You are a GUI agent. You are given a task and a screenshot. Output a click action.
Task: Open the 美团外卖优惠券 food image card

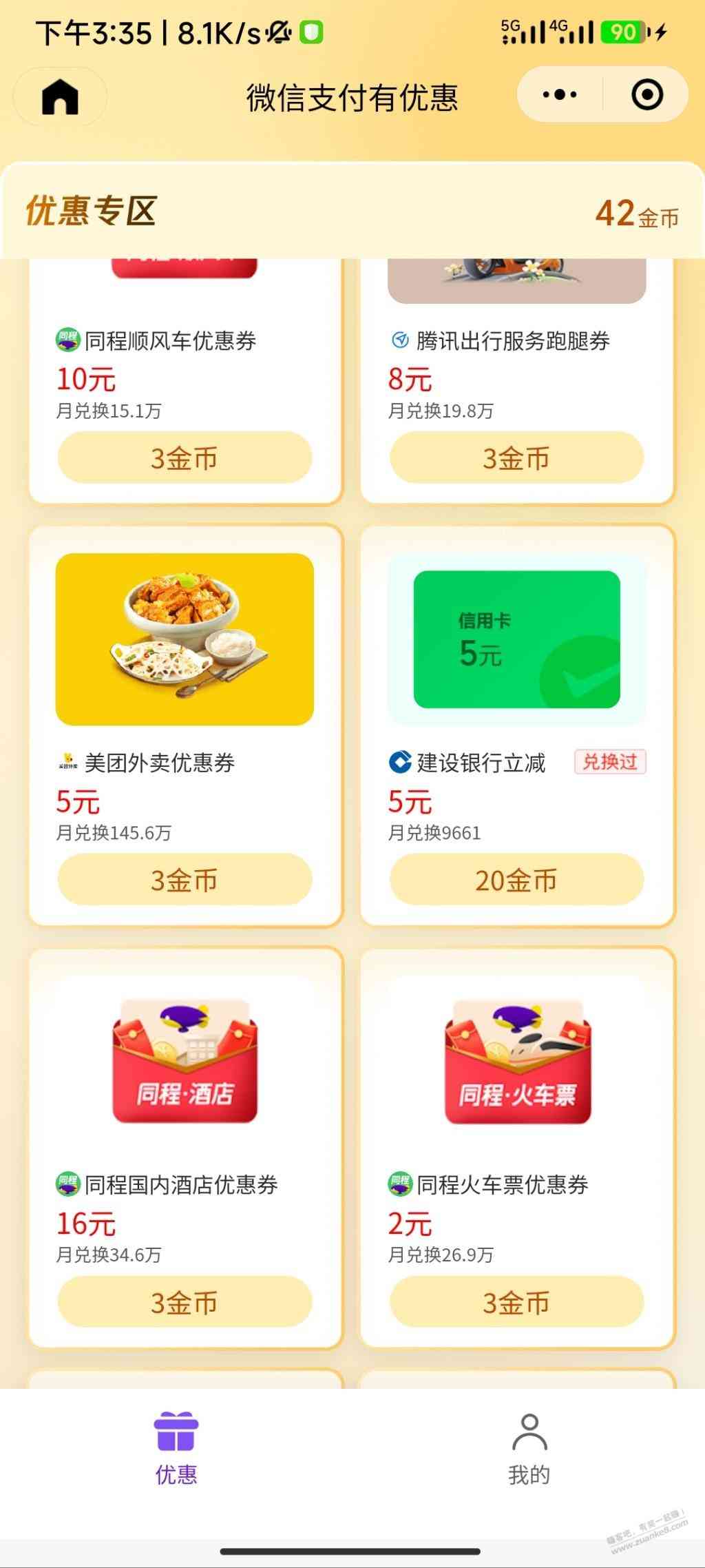pos(185,639)
